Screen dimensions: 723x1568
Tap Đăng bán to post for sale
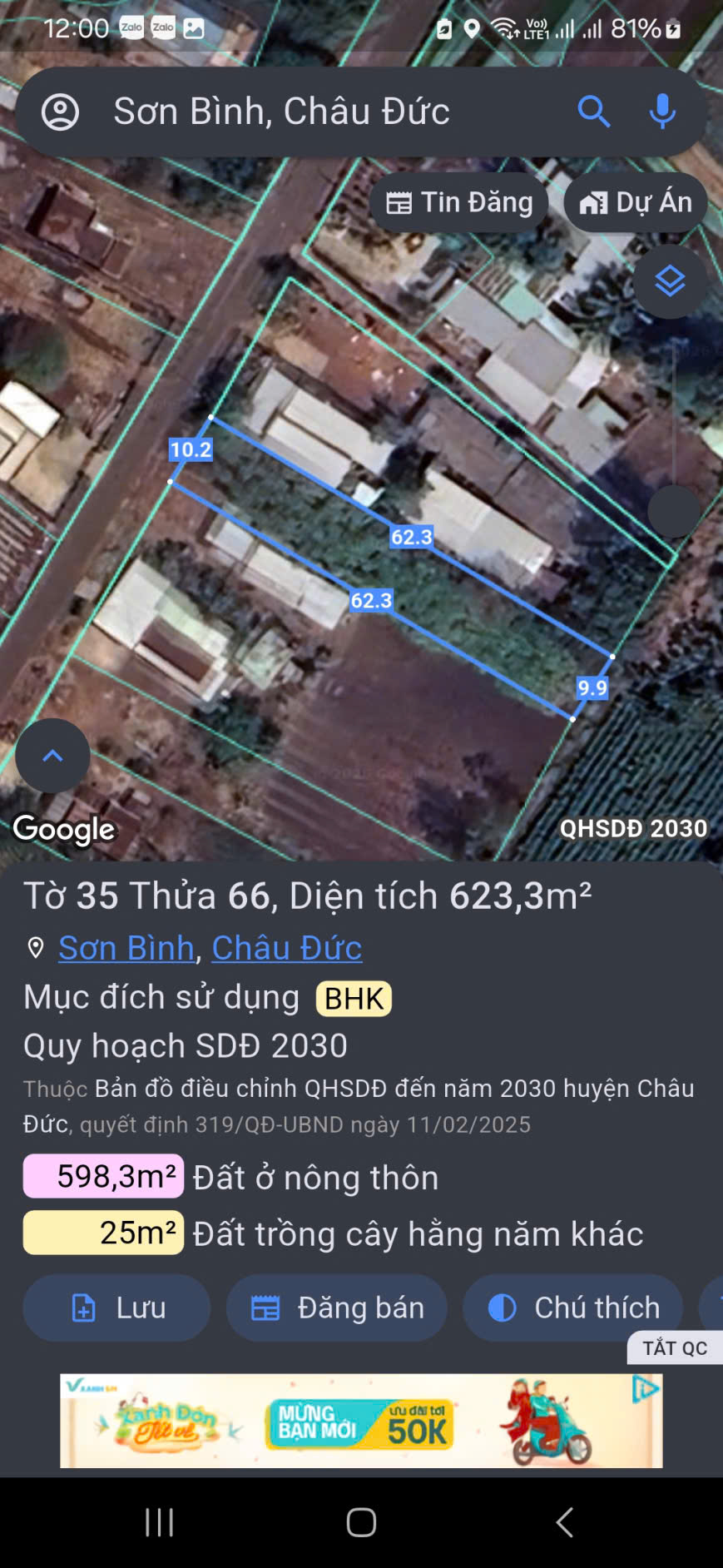337,1307
